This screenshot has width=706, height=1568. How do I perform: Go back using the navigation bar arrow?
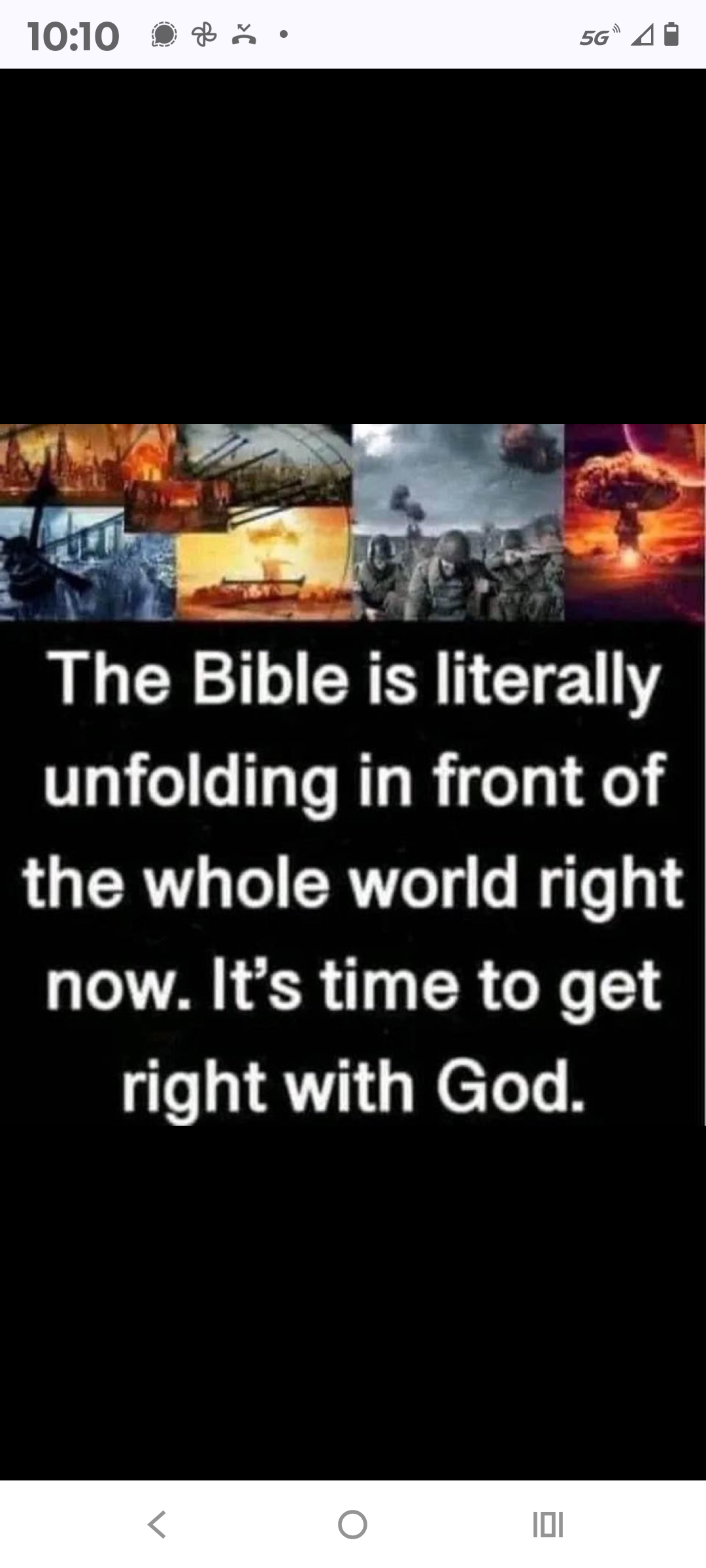(x=157, y=1525)
